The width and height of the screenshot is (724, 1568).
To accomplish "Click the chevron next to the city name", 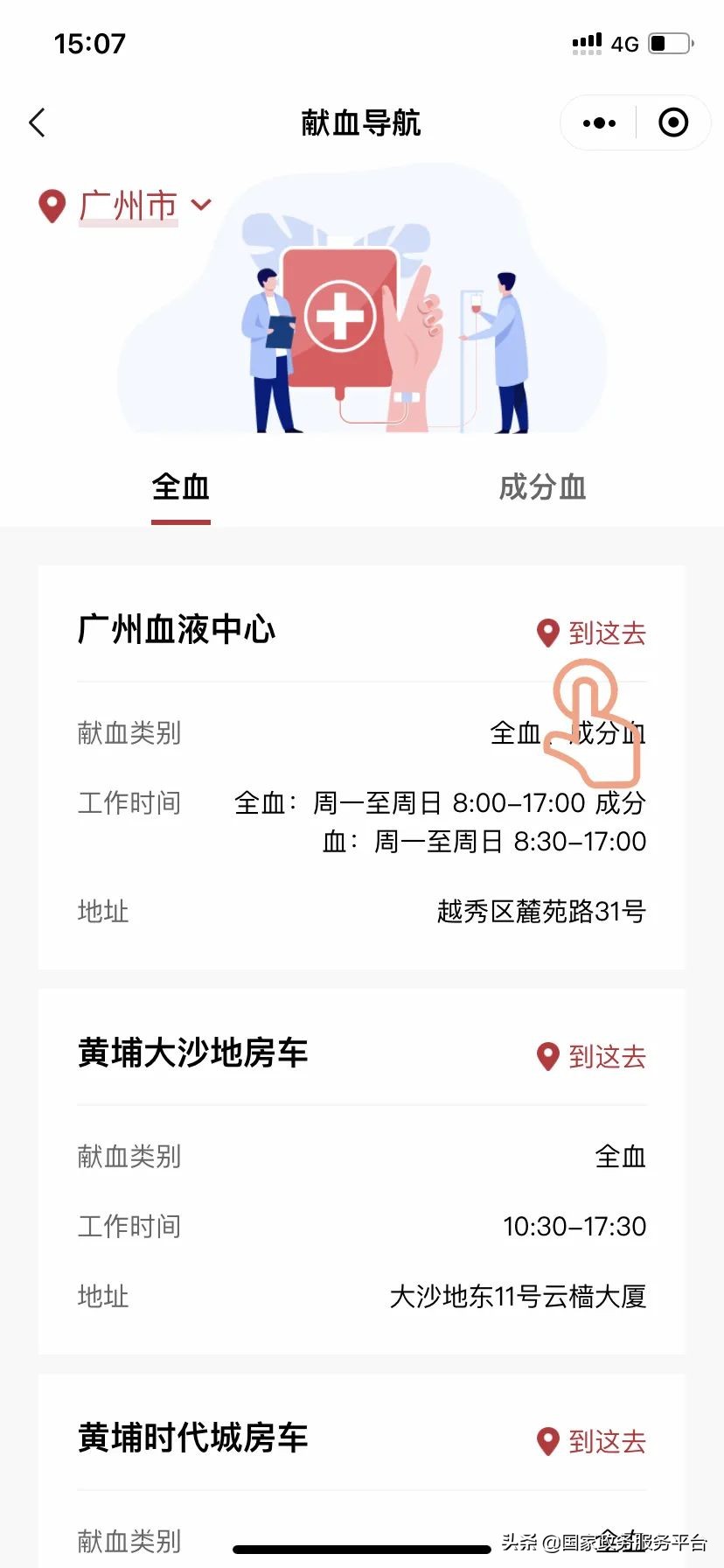I will 200,206.
